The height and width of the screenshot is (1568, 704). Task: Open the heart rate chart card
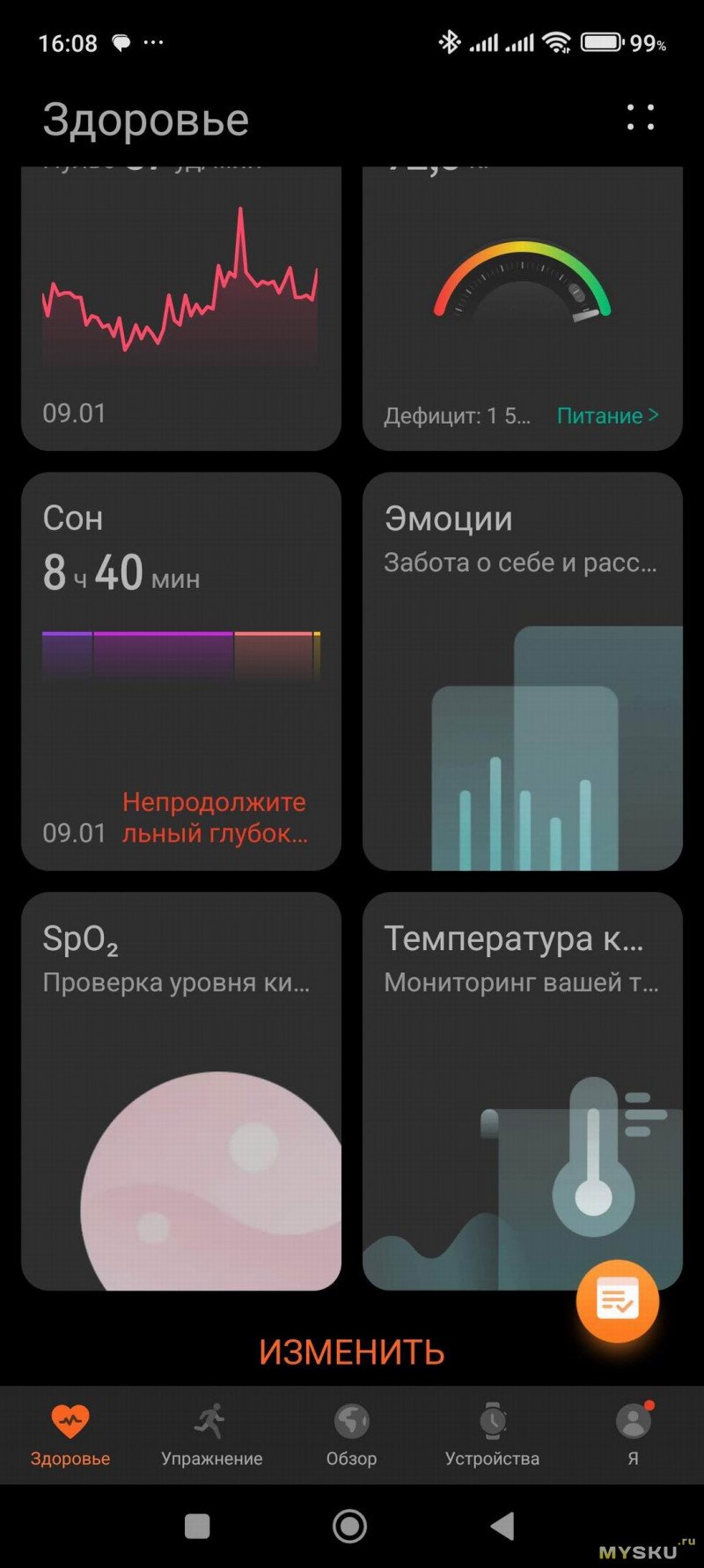tap(180, 308)
